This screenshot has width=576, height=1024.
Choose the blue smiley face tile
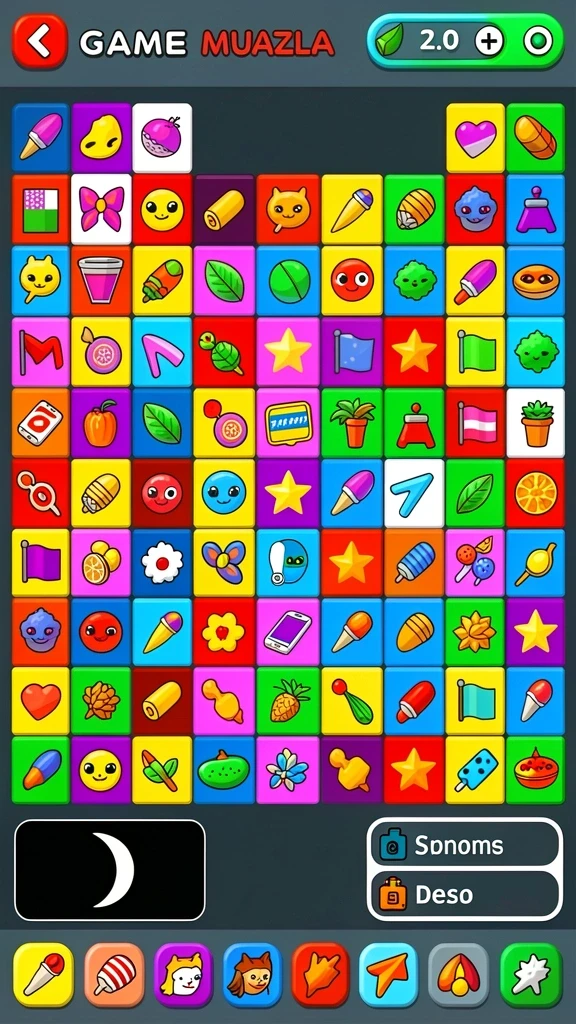[224, 492]
